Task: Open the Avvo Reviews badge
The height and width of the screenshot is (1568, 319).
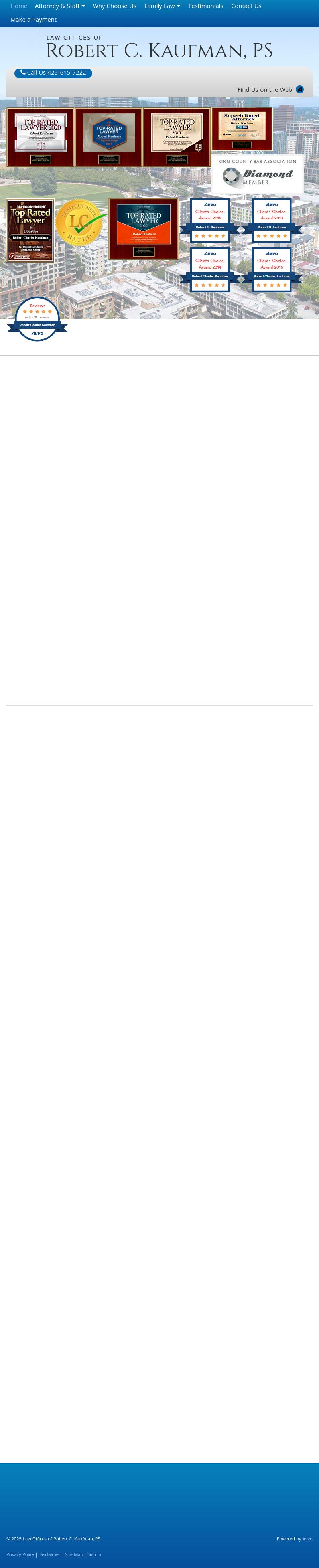Action: pyautogui.click(x=37, y=318)
